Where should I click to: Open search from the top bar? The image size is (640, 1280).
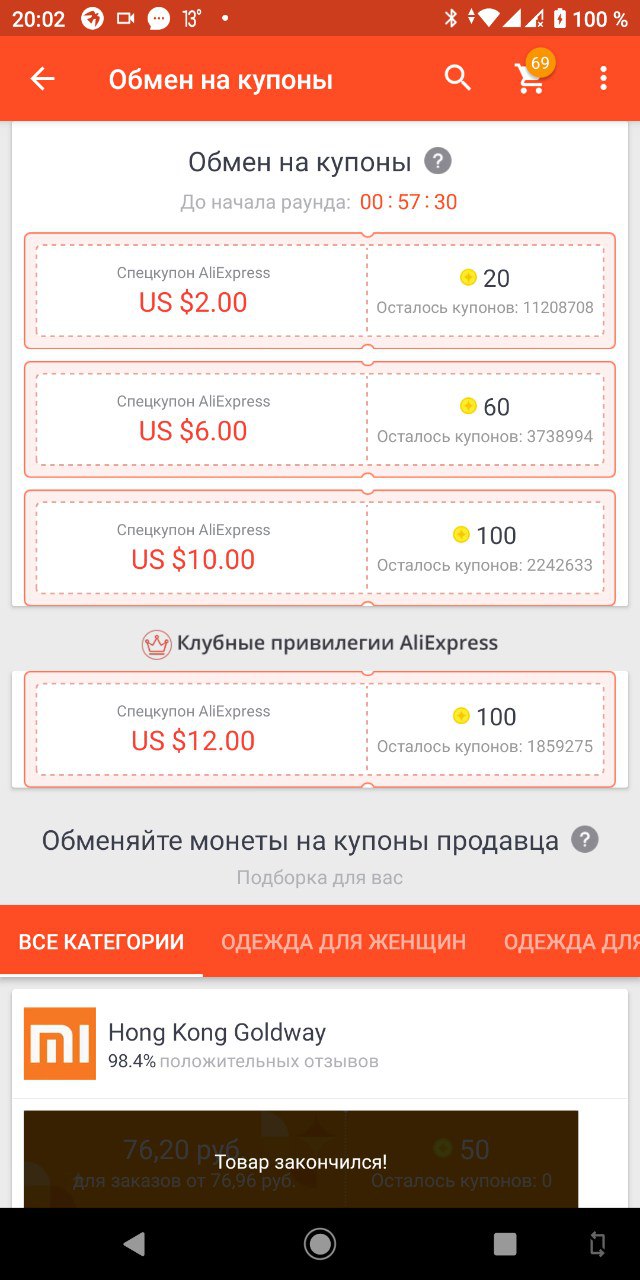(458, 78)
